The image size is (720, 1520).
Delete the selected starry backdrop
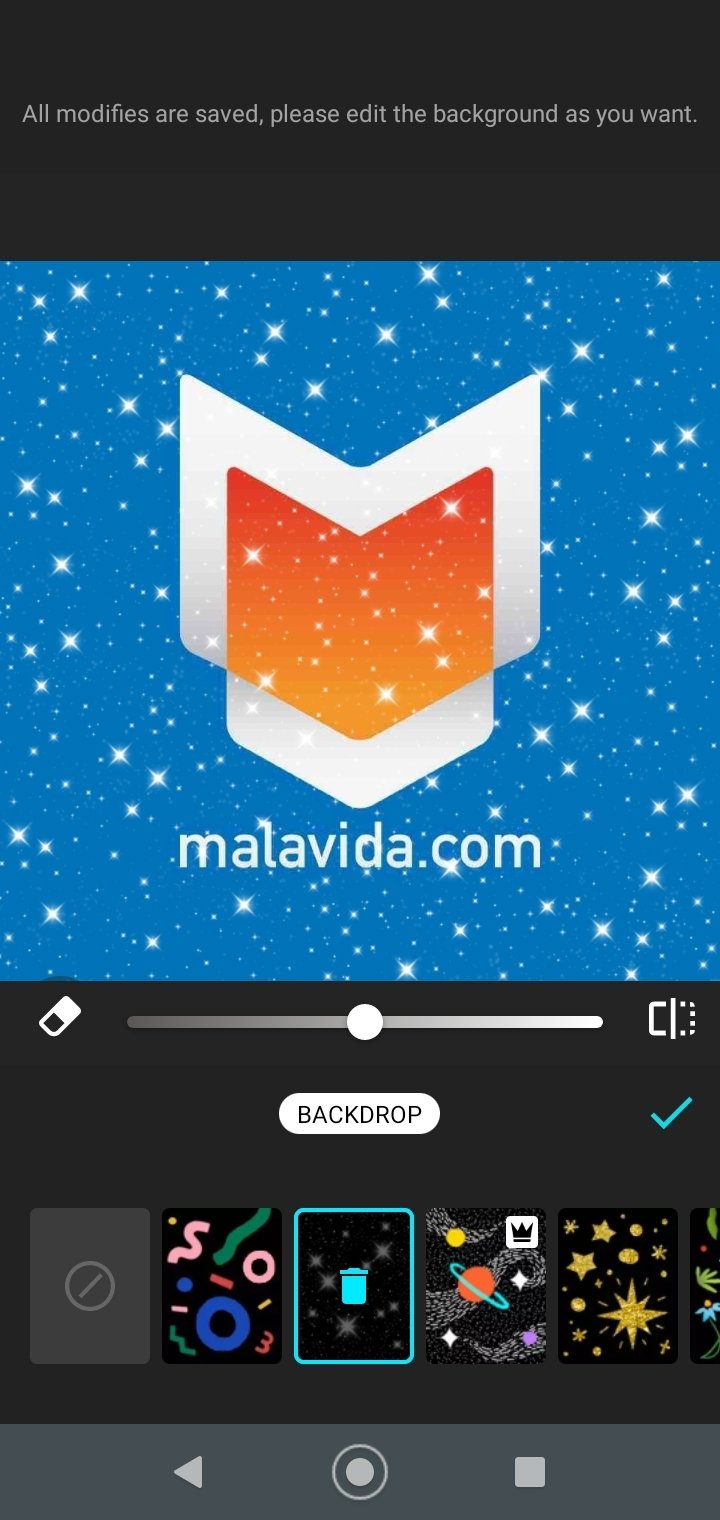[354, 1286]
